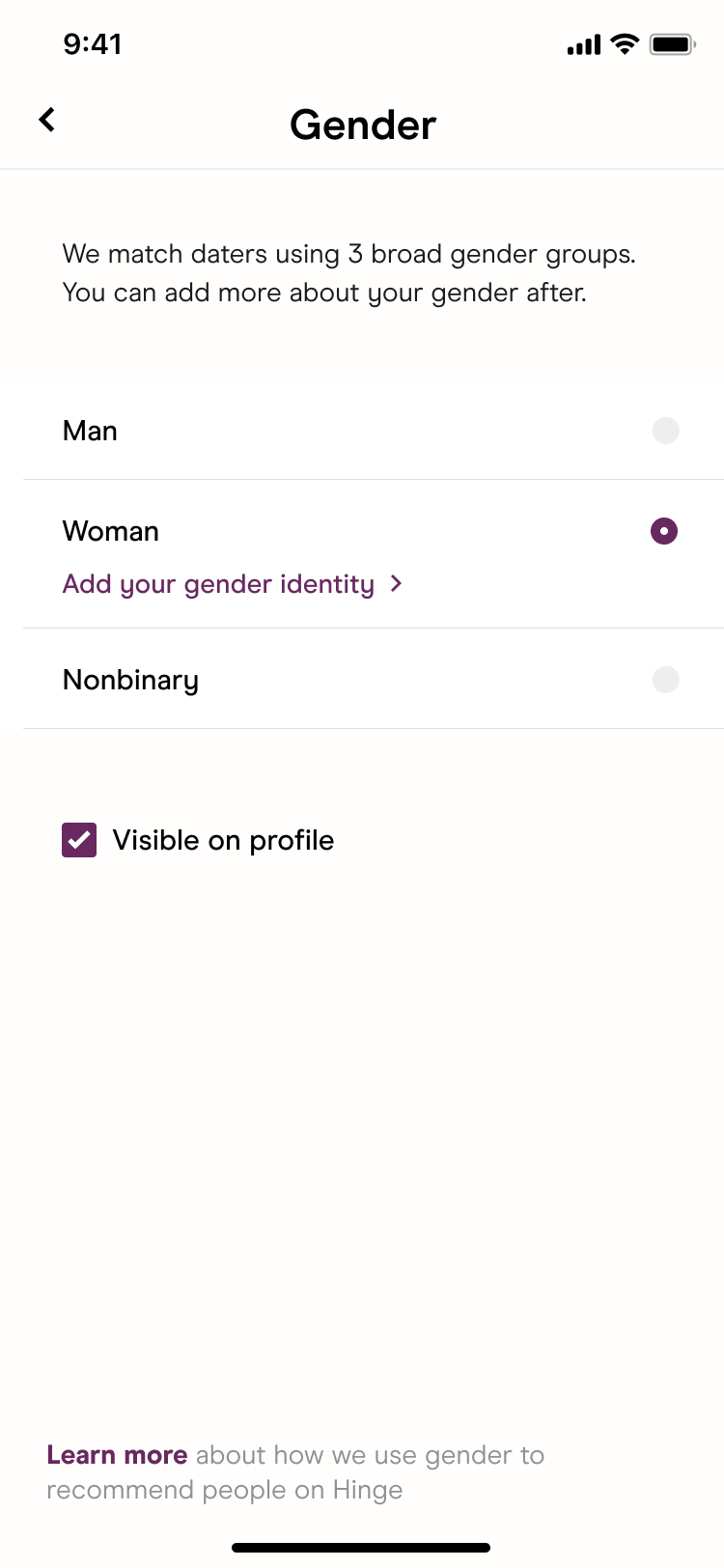Tap the home indicator bar

pos(362,1547)
